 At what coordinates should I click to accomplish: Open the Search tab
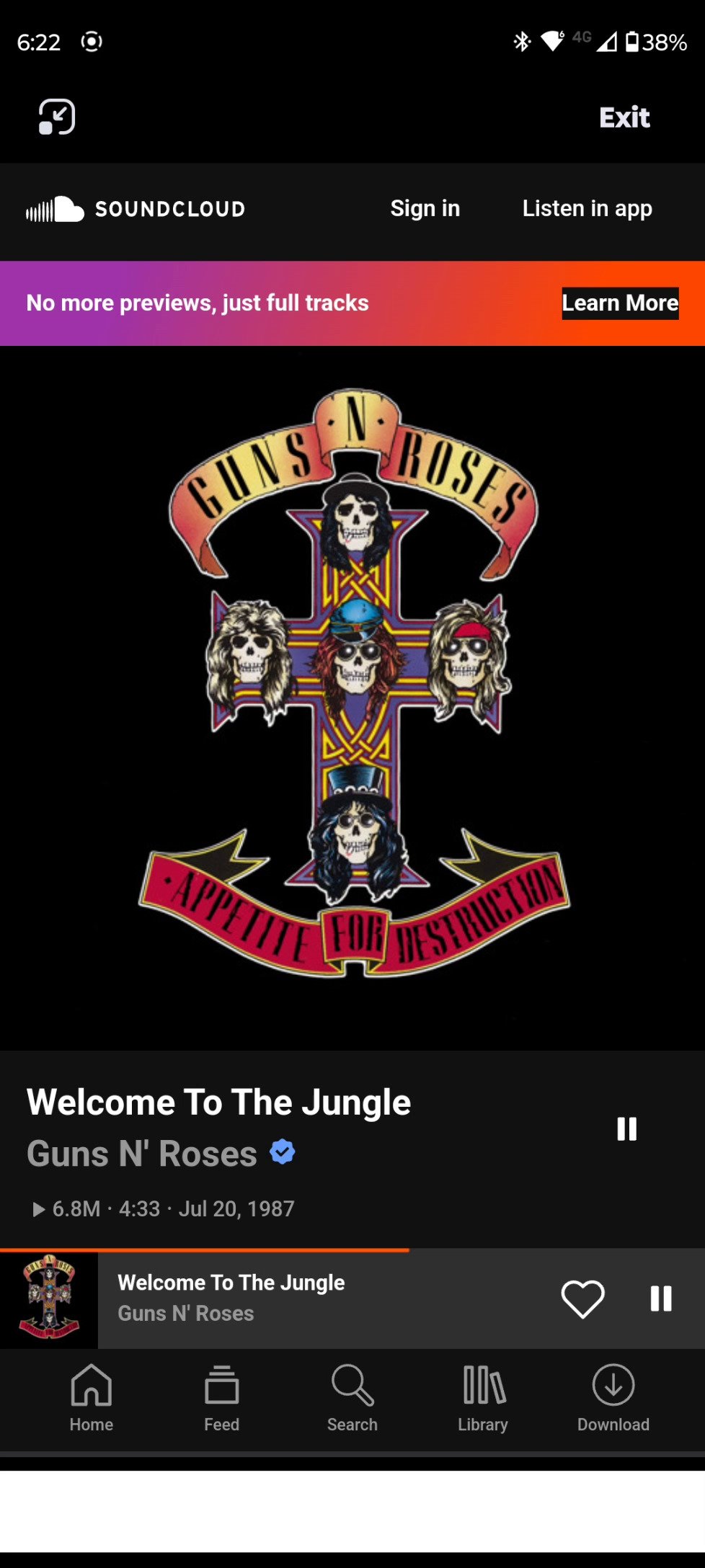pyautogui.click(x=352, y=1398)
